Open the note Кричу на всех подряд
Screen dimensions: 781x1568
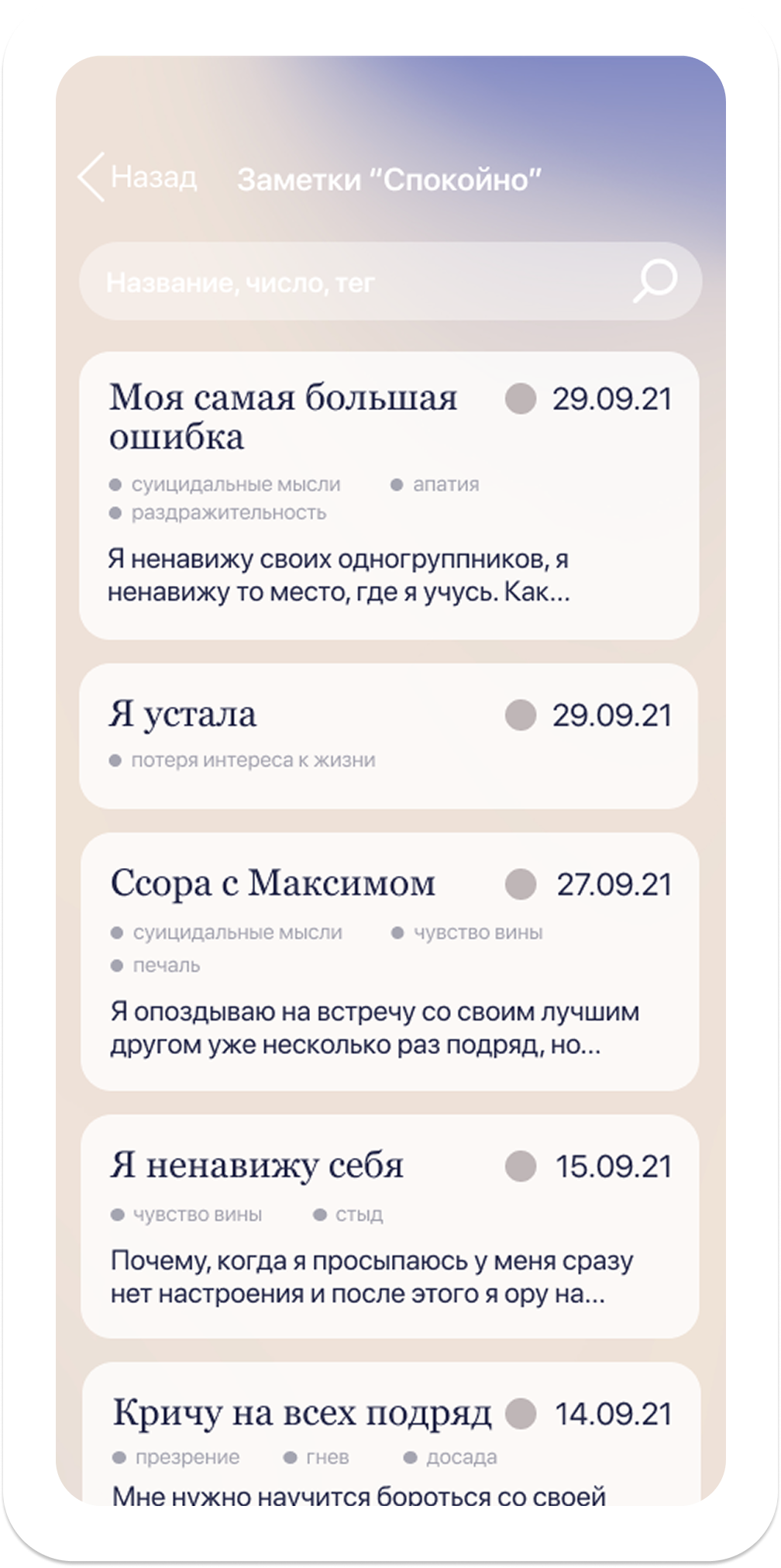tap(302, 1412)
